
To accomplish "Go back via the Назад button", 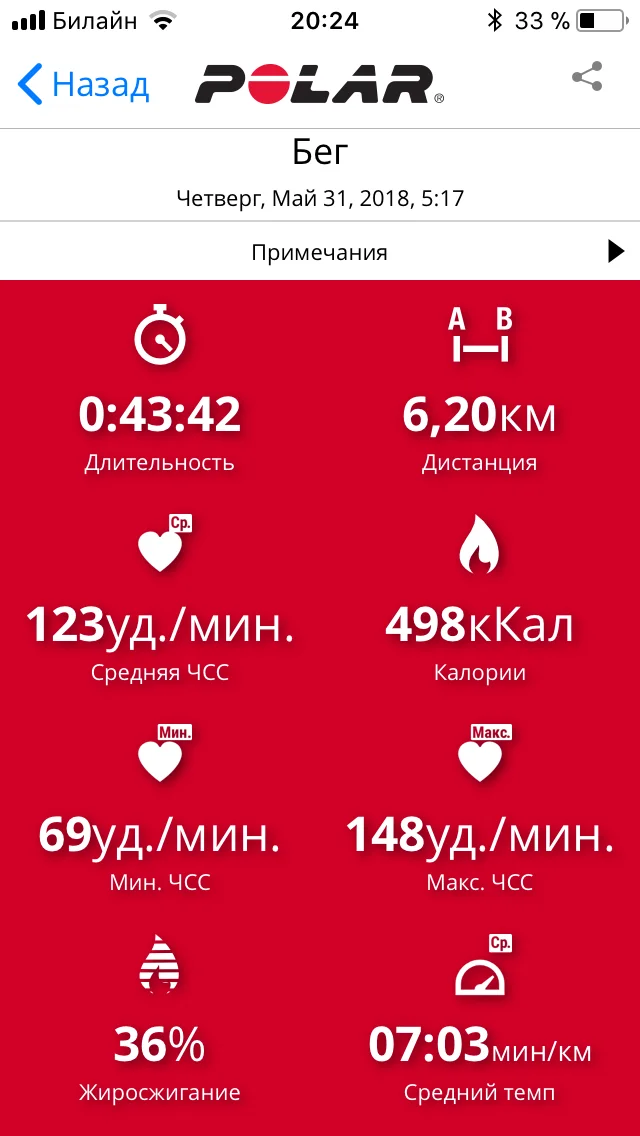I will pyautogui.click(x=84, y=84).
